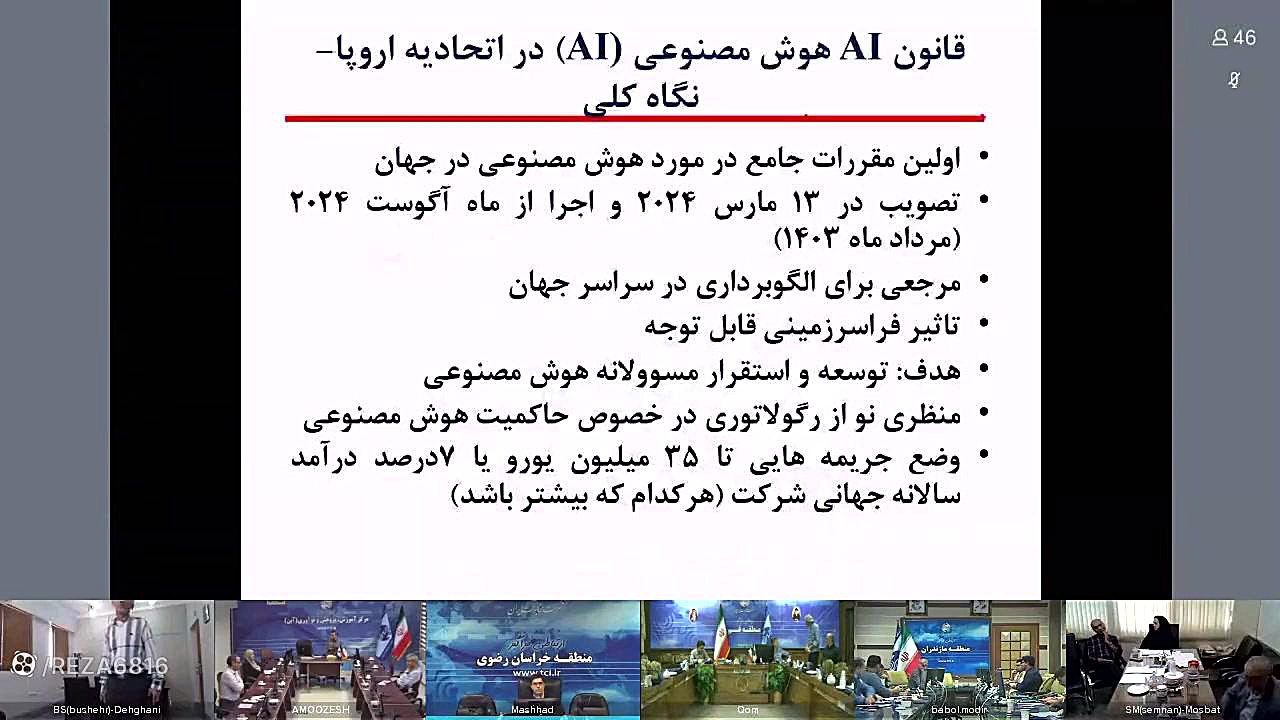Open the AMOOZESH participant video

[x=320, y=658]
